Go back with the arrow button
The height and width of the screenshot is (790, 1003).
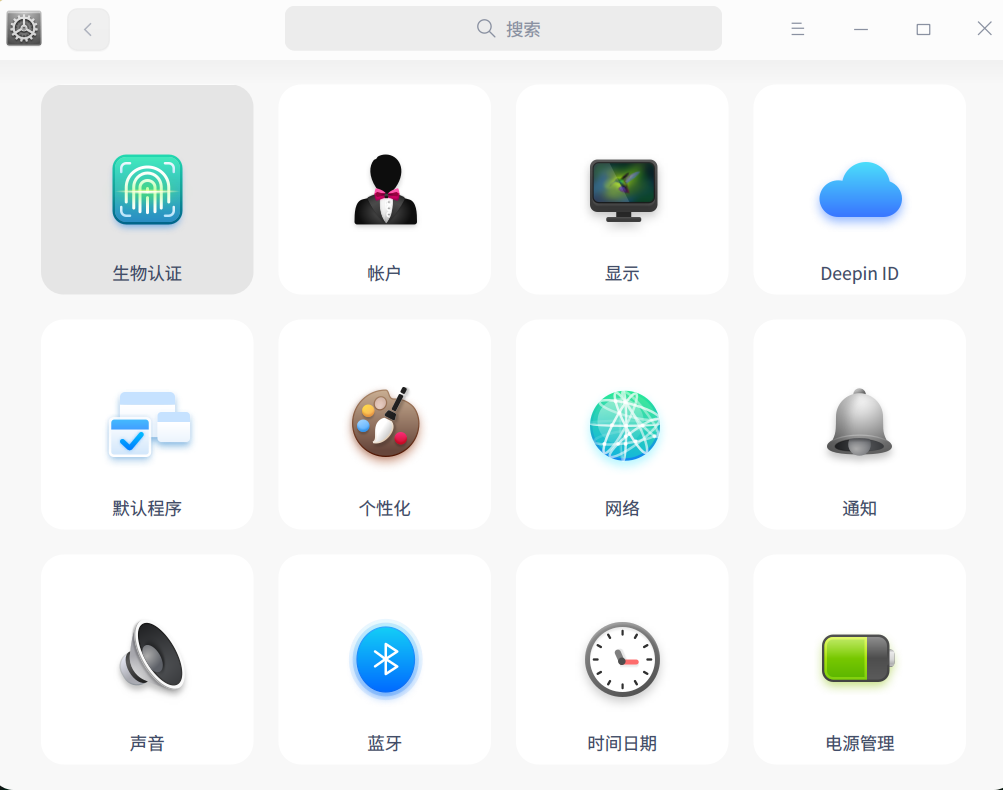point(88,29)
